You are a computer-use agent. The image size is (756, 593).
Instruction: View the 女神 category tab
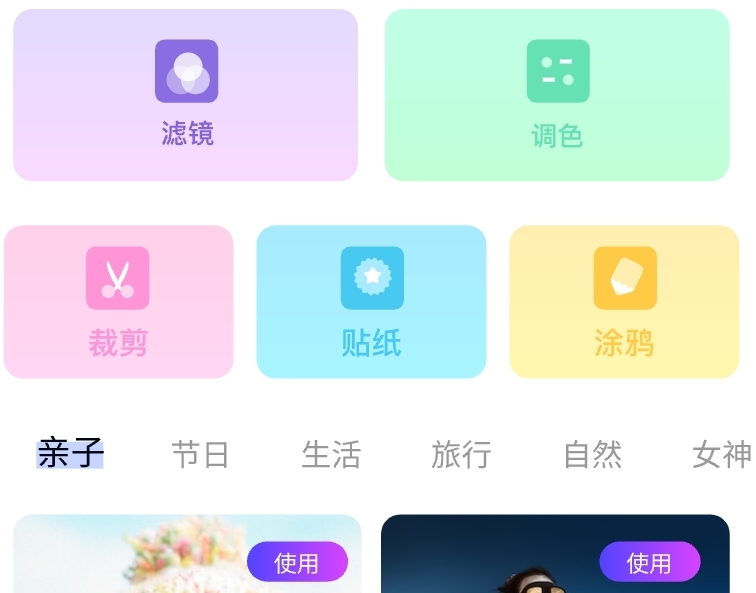pyautogui.click(x=721, y=454)
